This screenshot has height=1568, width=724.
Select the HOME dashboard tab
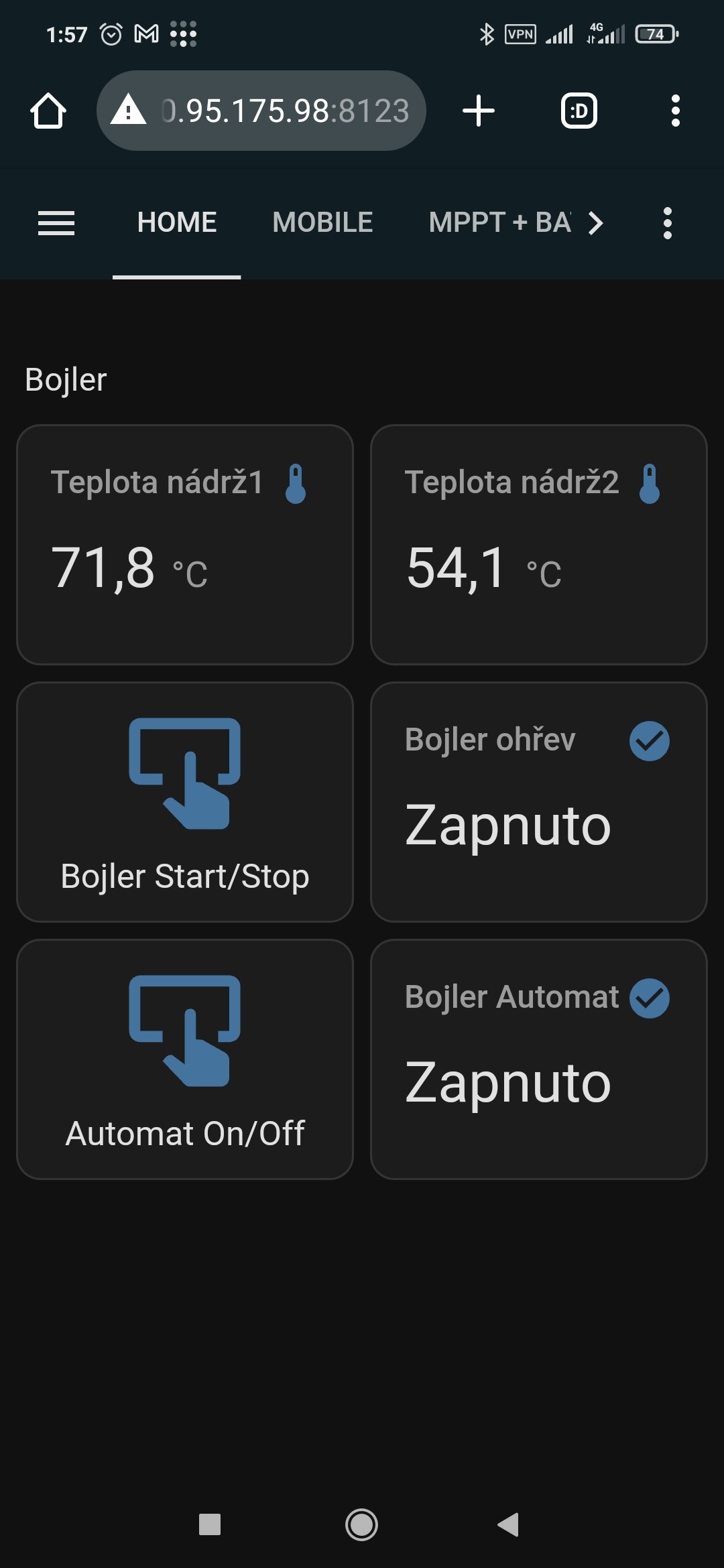177,222
